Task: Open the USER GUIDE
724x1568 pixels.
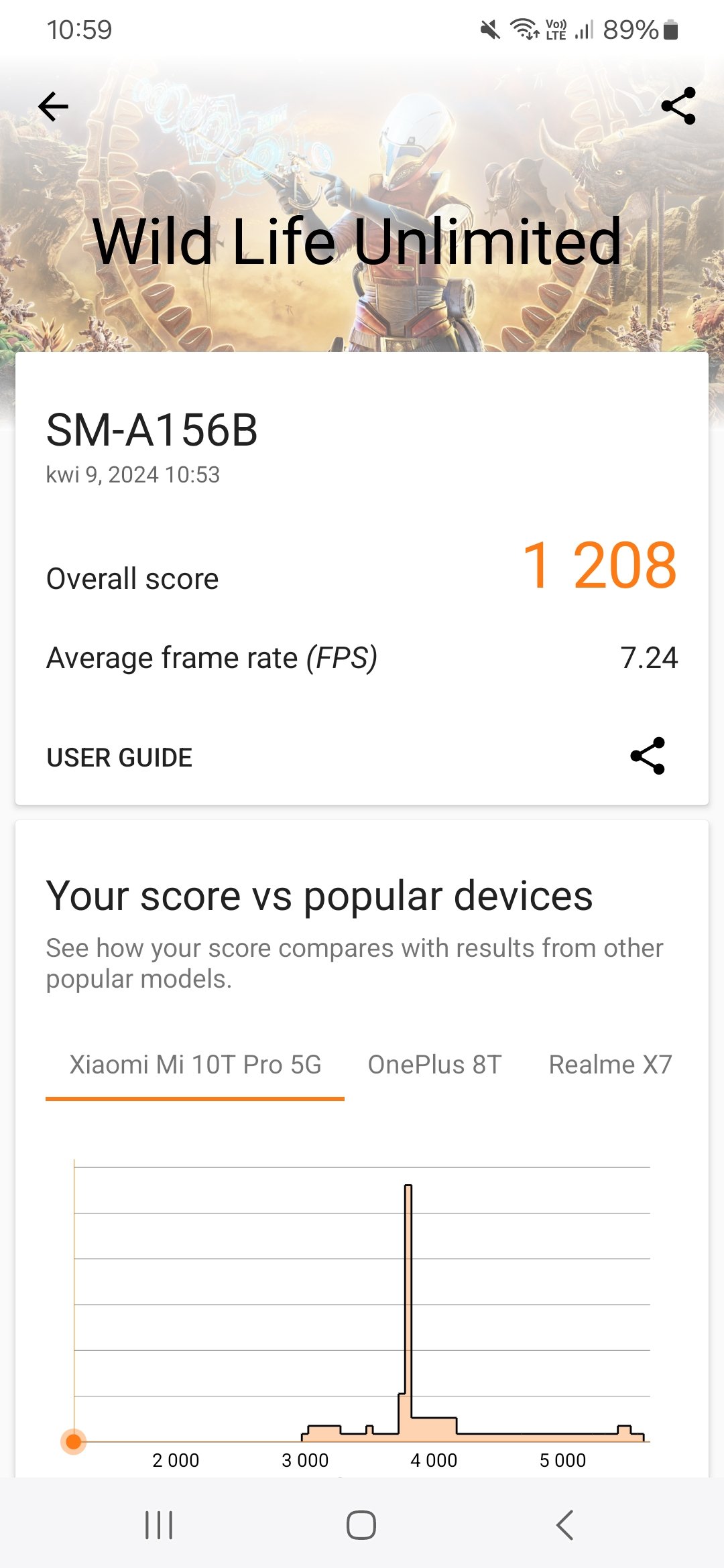Action: click(119, 758)
